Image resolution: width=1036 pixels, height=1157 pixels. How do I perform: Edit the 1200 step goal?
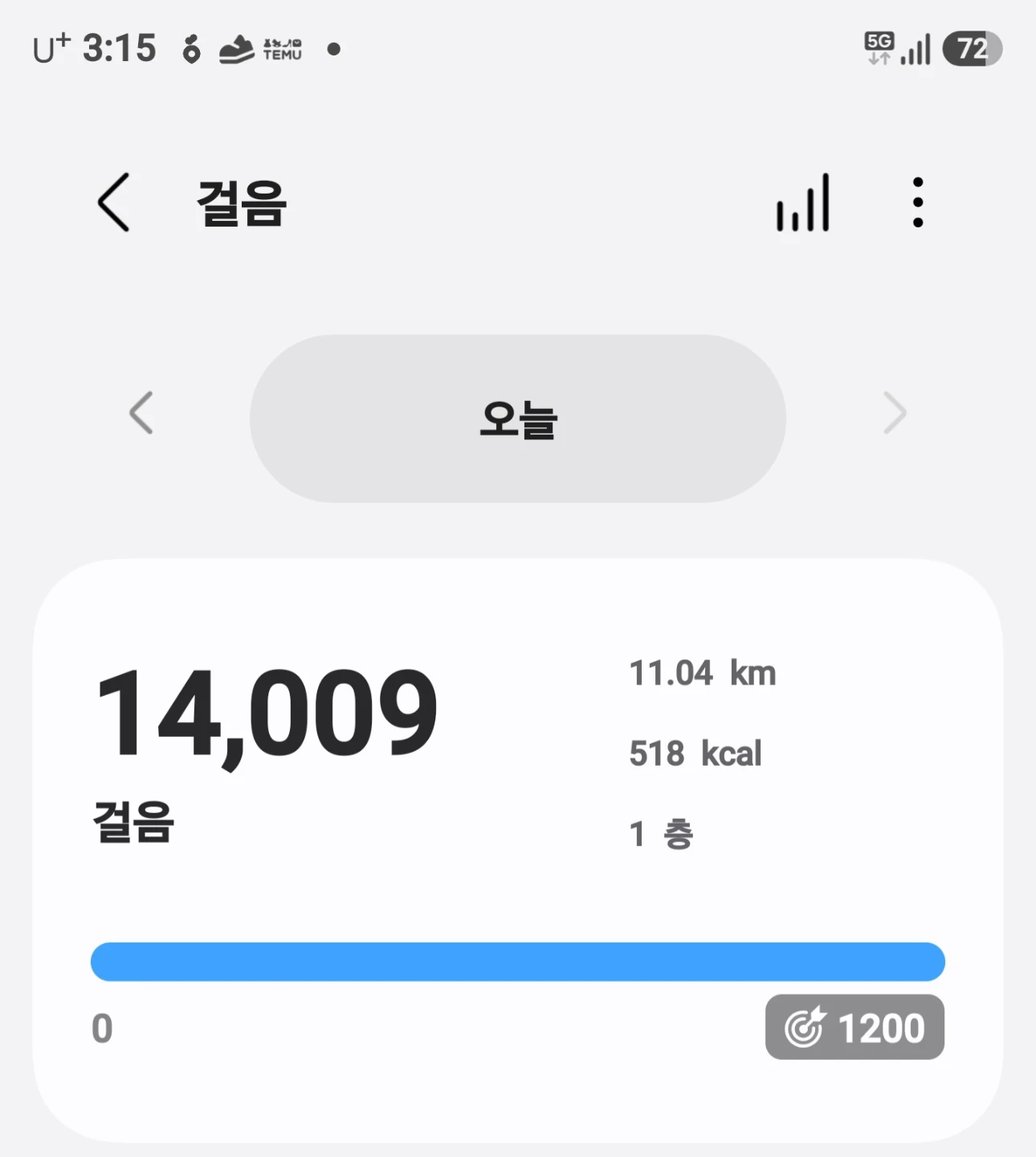[854, 1027]
